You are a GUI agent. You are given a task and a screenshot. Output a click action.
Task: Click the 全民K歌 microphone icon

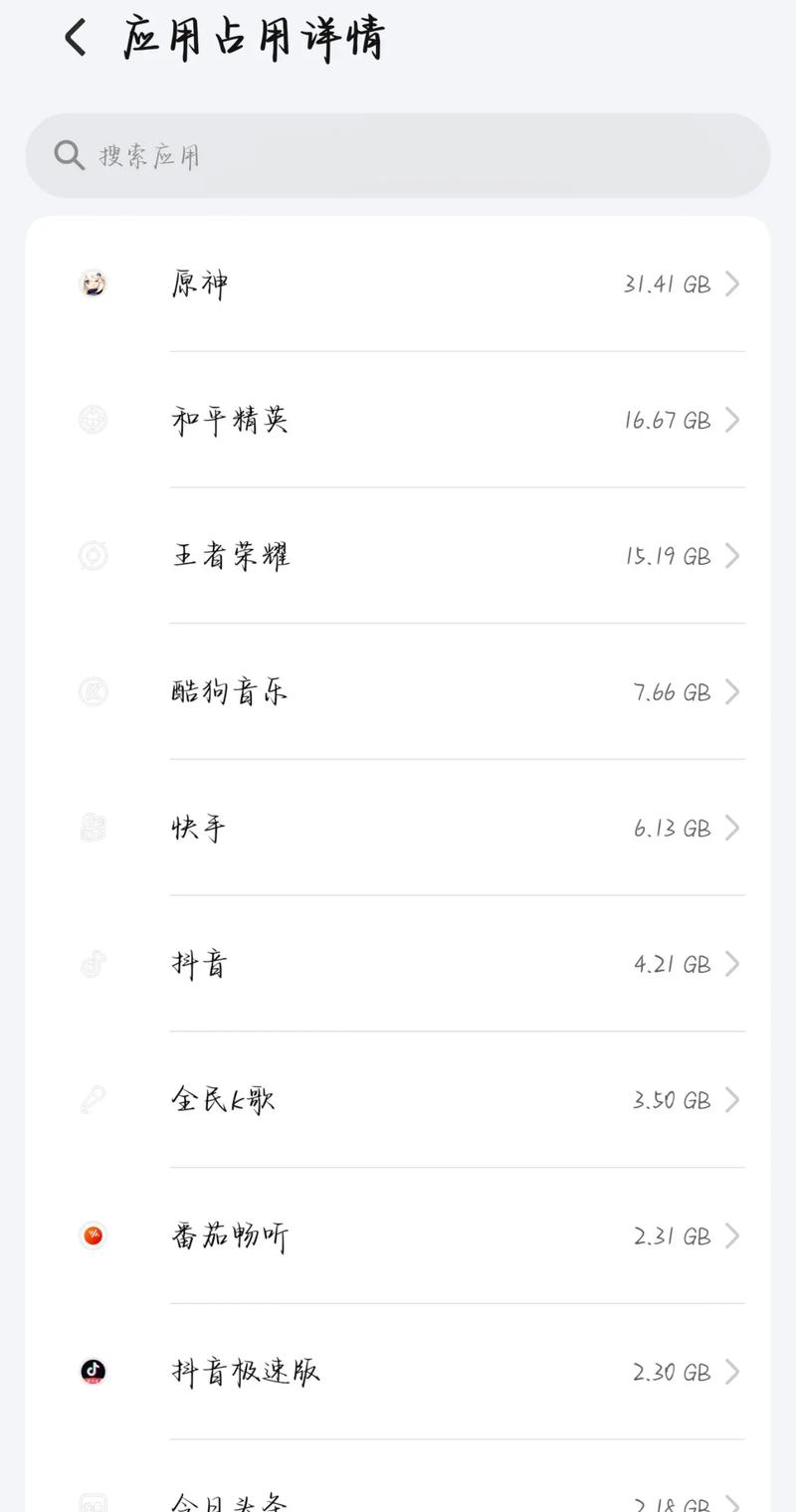pyautogui.click(x=93, y=1099)
